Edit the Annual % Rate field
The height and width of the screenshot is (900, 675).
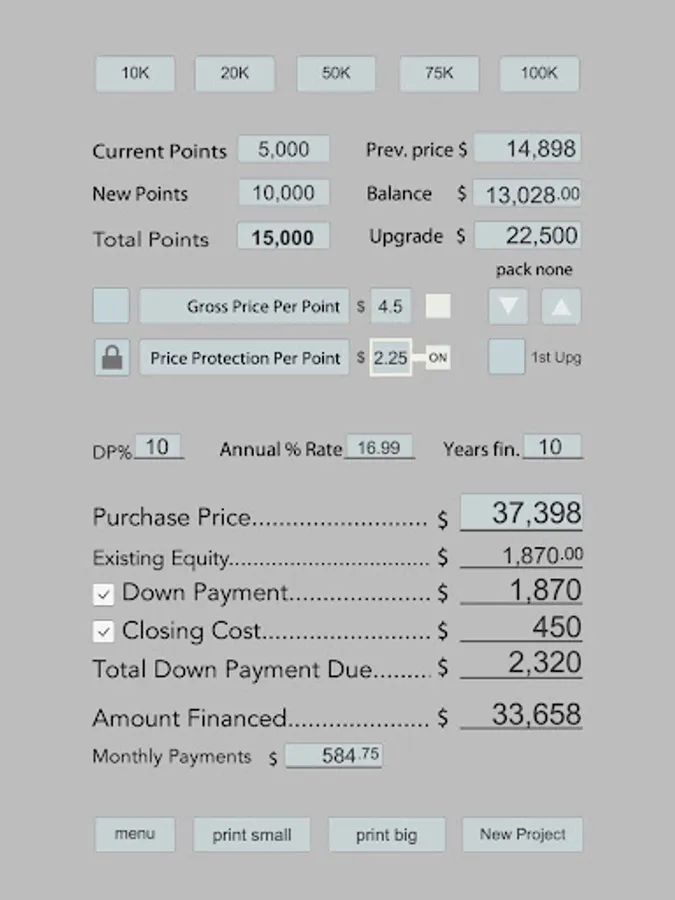pyautogui.click(x=379, y=447)
